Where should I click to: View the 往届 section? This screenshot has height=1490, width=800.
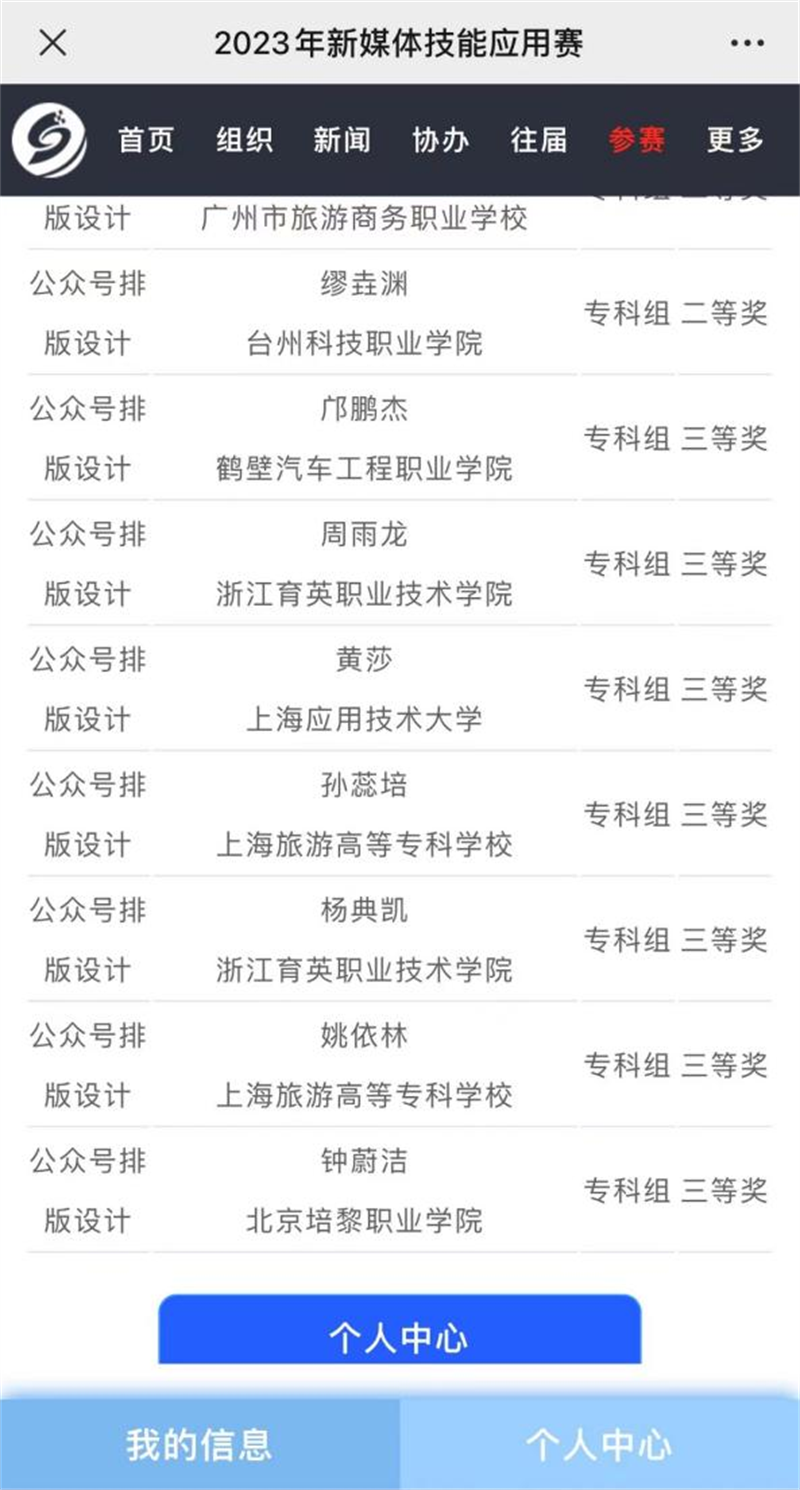pyautogui.click(x=539, y=140)
